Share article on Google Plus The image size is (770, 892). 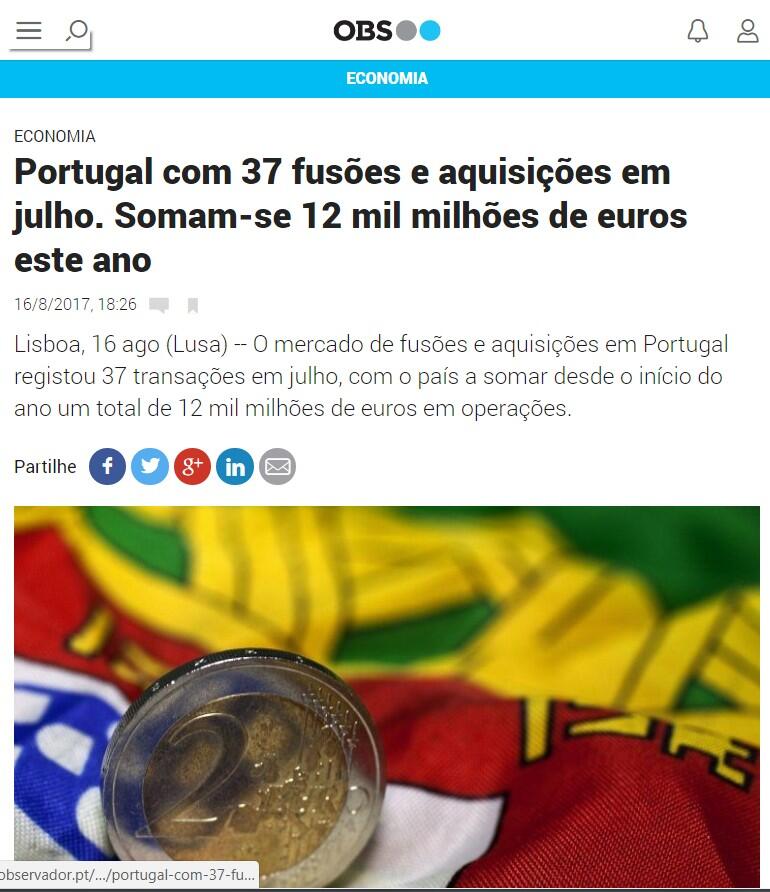tap(192, 466)
